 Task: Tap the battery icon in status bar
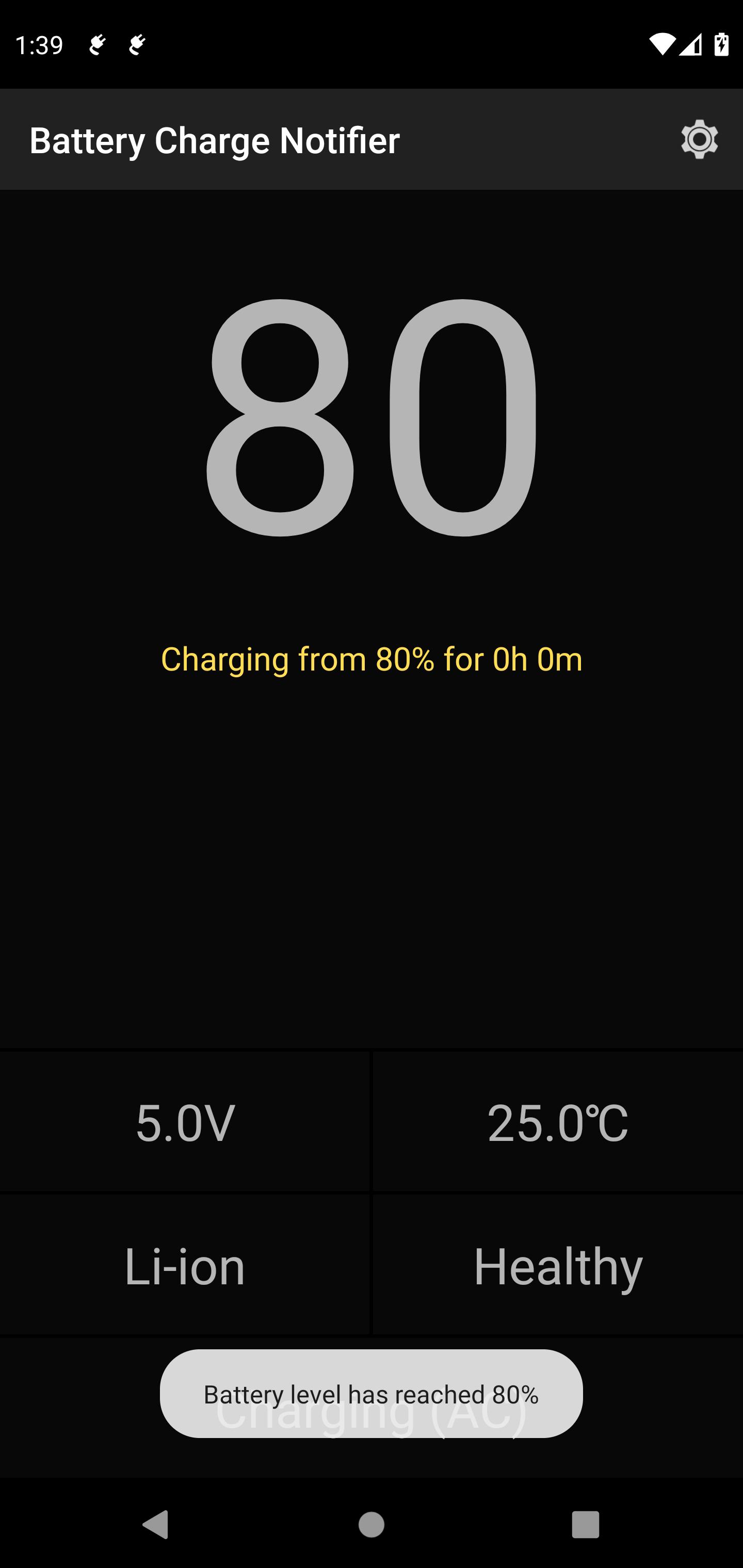pos(721,44)
